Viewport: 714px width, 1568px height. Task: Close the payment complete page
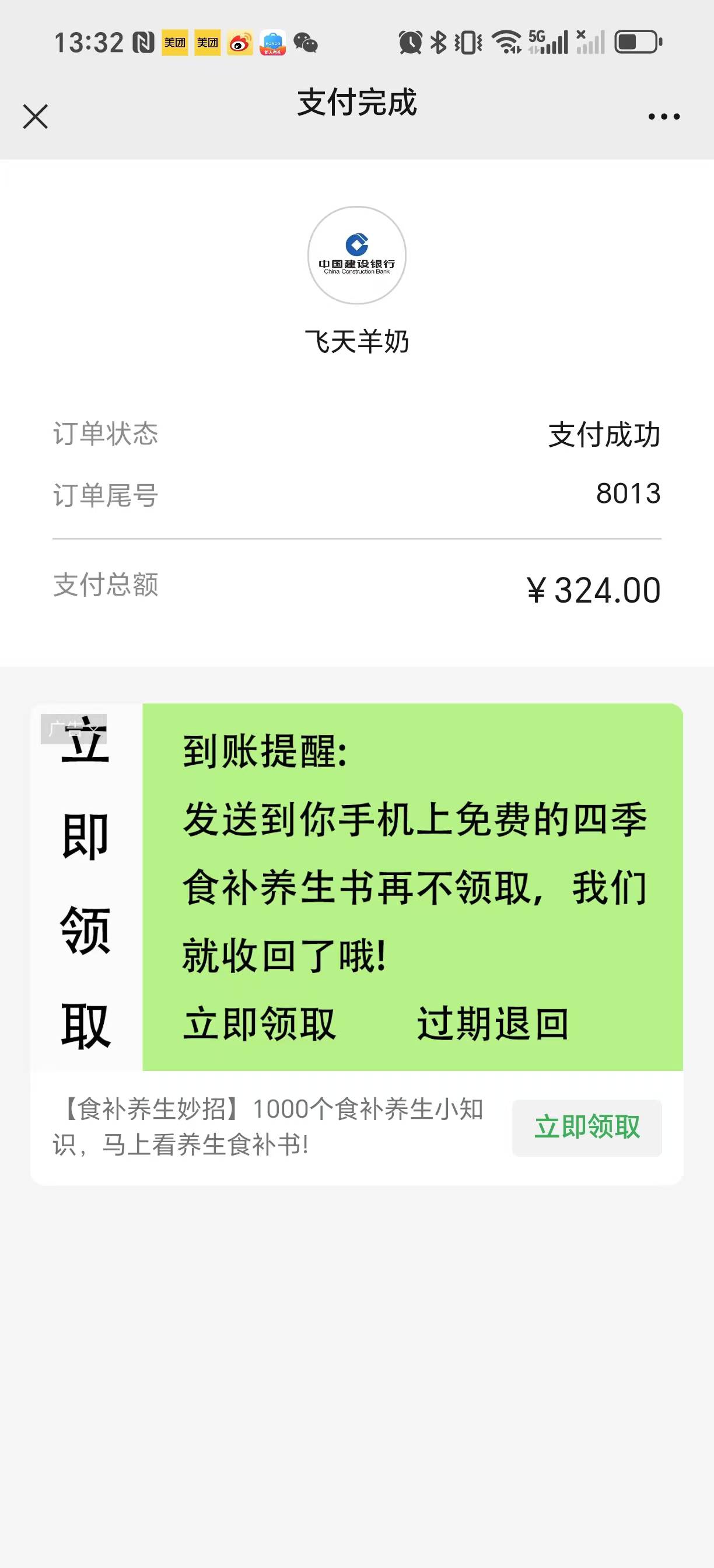point(36,116)
